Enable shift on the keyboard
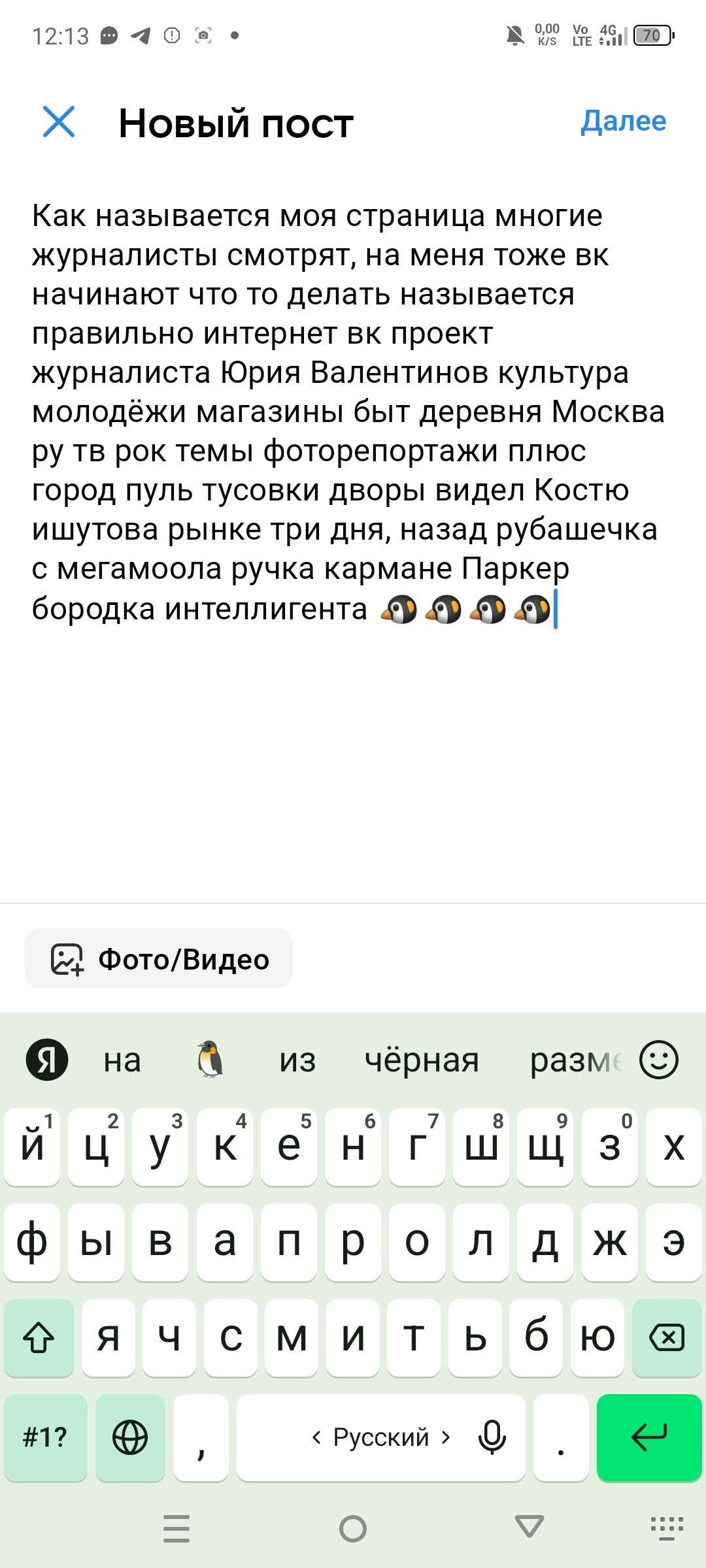This screenshot has height=1568, width=706. tap(39, 1337)
